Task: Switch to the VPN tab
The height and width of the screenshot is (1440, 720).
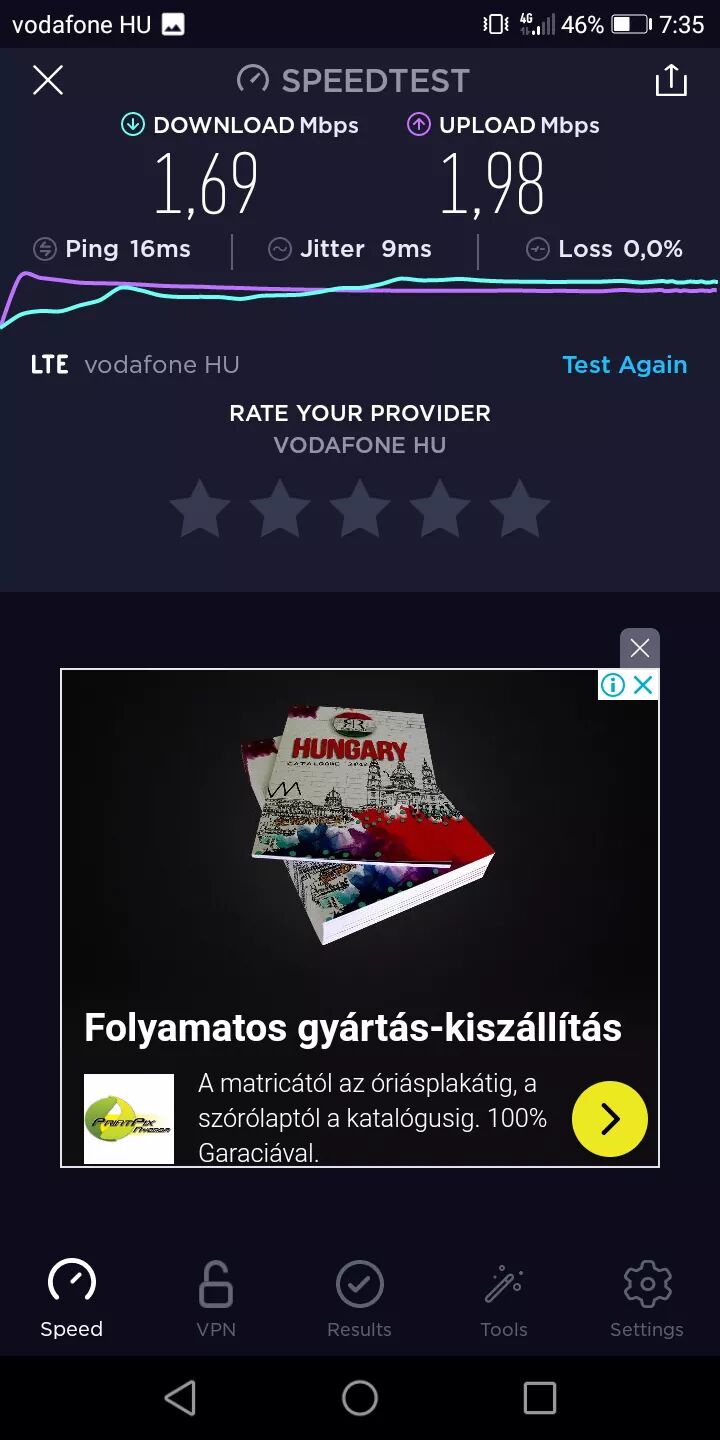Action: coord(216,1298)
